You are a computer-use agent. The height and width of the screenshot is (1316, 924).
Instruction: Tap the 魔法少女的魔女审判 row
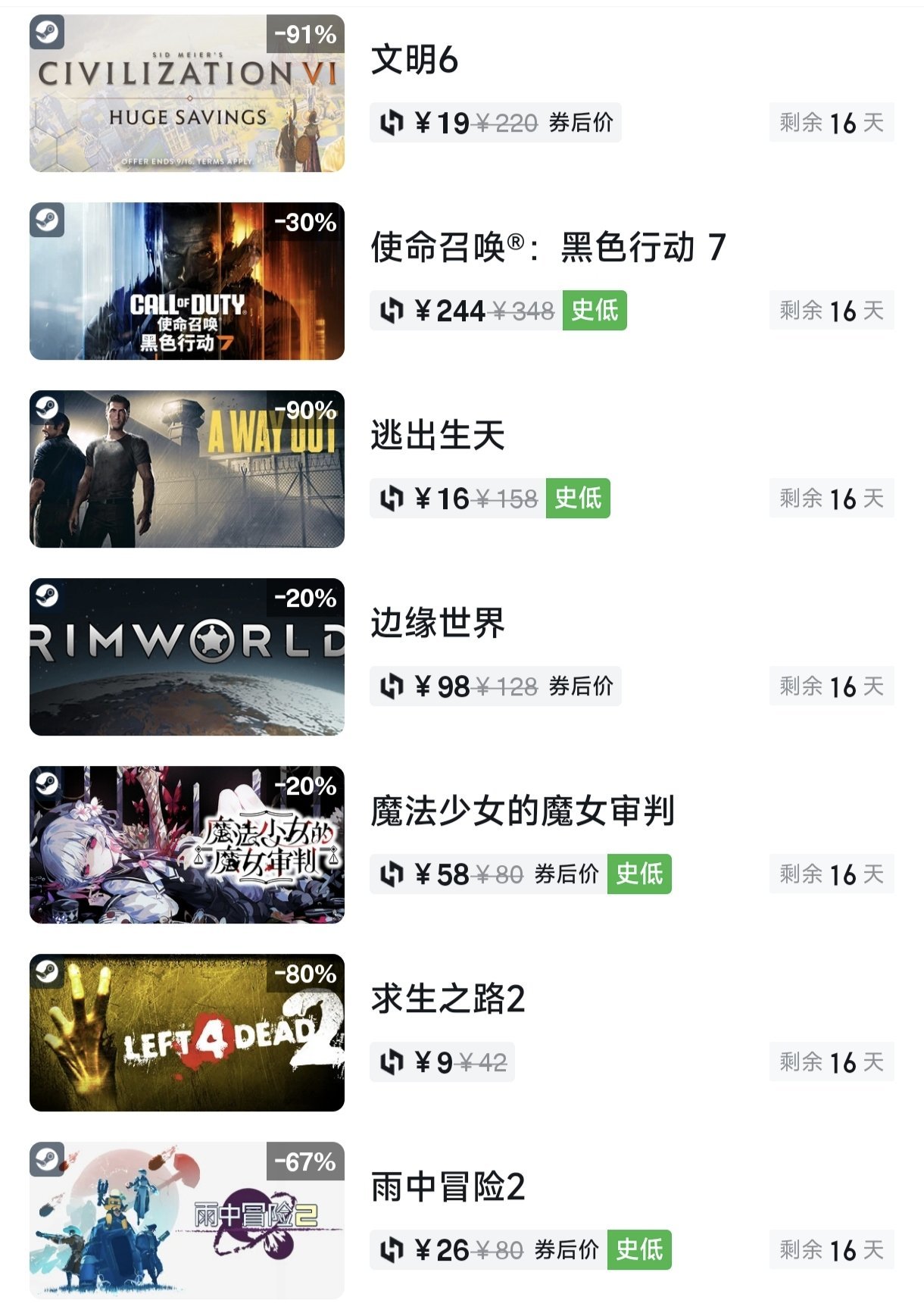pyautogui.click(x=522, y=811)
